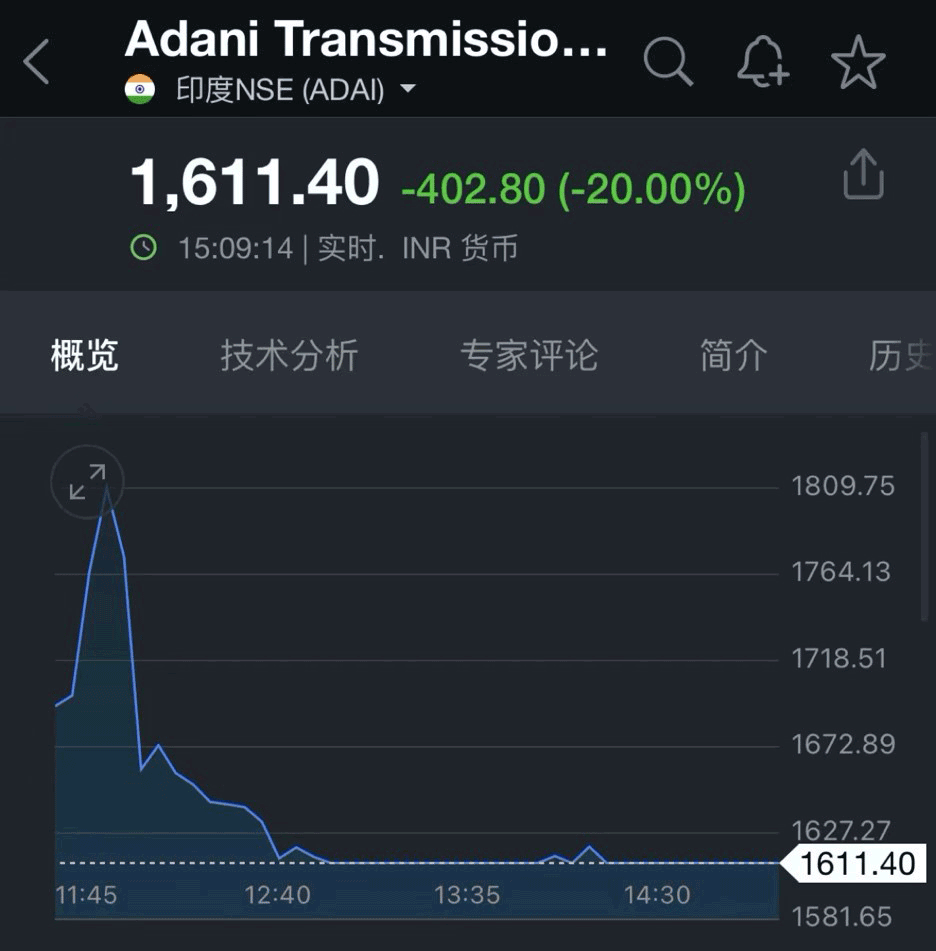
Task: Go back using the top-left arrow
Action: tap(37, 62)
